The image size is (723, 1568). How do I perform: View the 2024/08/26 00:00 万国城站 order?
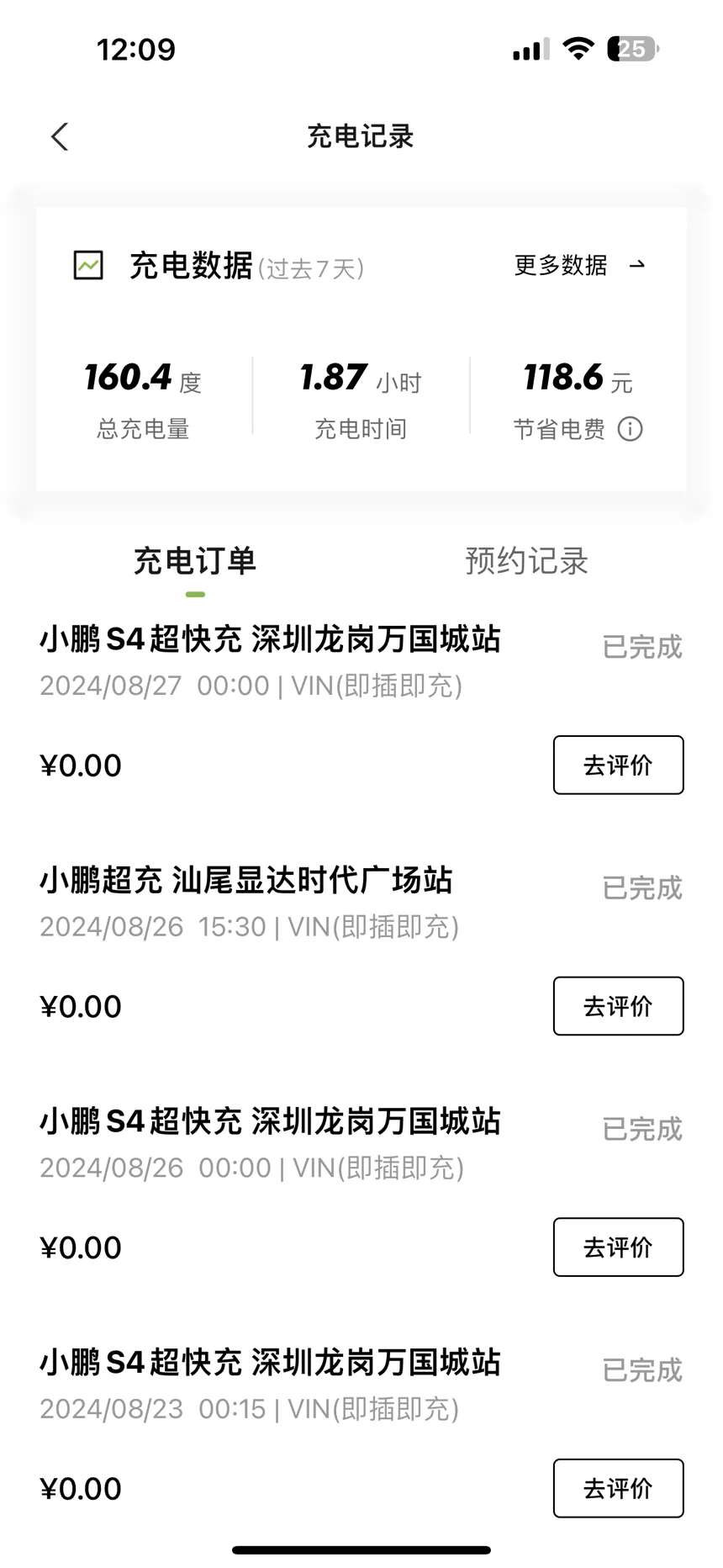[x=270, y=1122]
